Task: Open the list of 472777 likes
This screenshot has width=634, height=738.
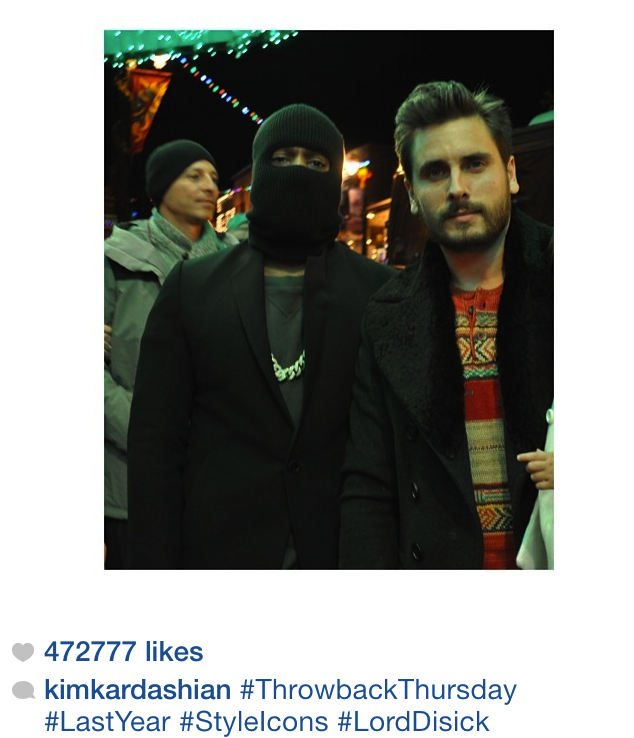Action: click(123, 653)
